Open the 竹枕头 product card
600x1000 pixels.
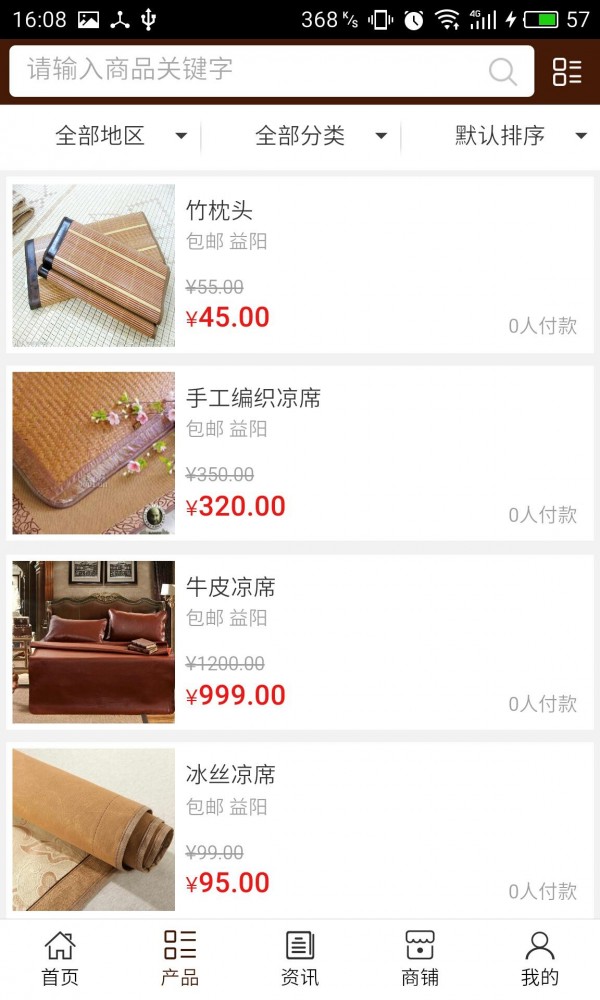(300, 265)
